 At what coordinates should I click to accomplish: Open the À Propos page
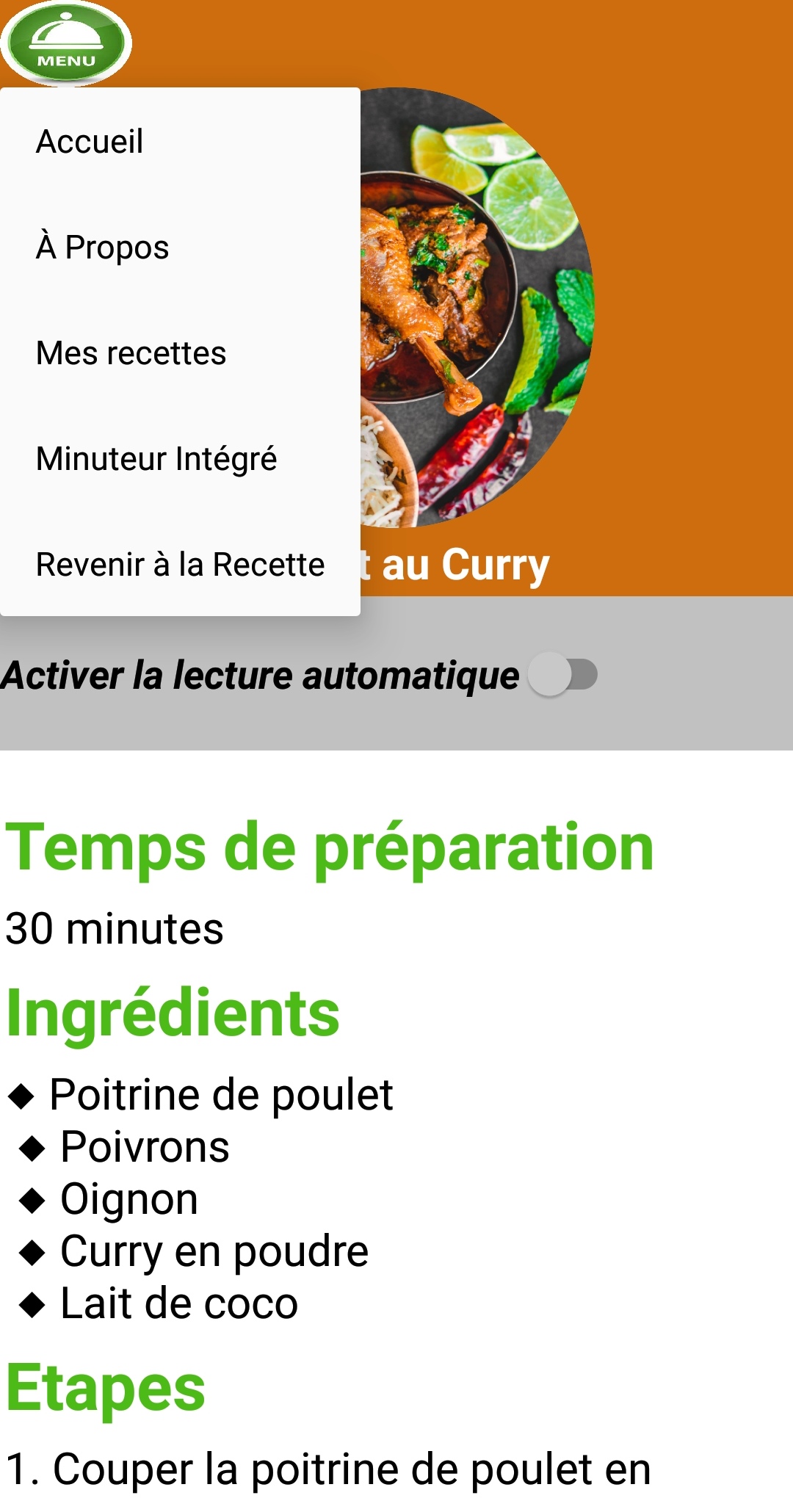pyautogui.click(x=103, y=247)
